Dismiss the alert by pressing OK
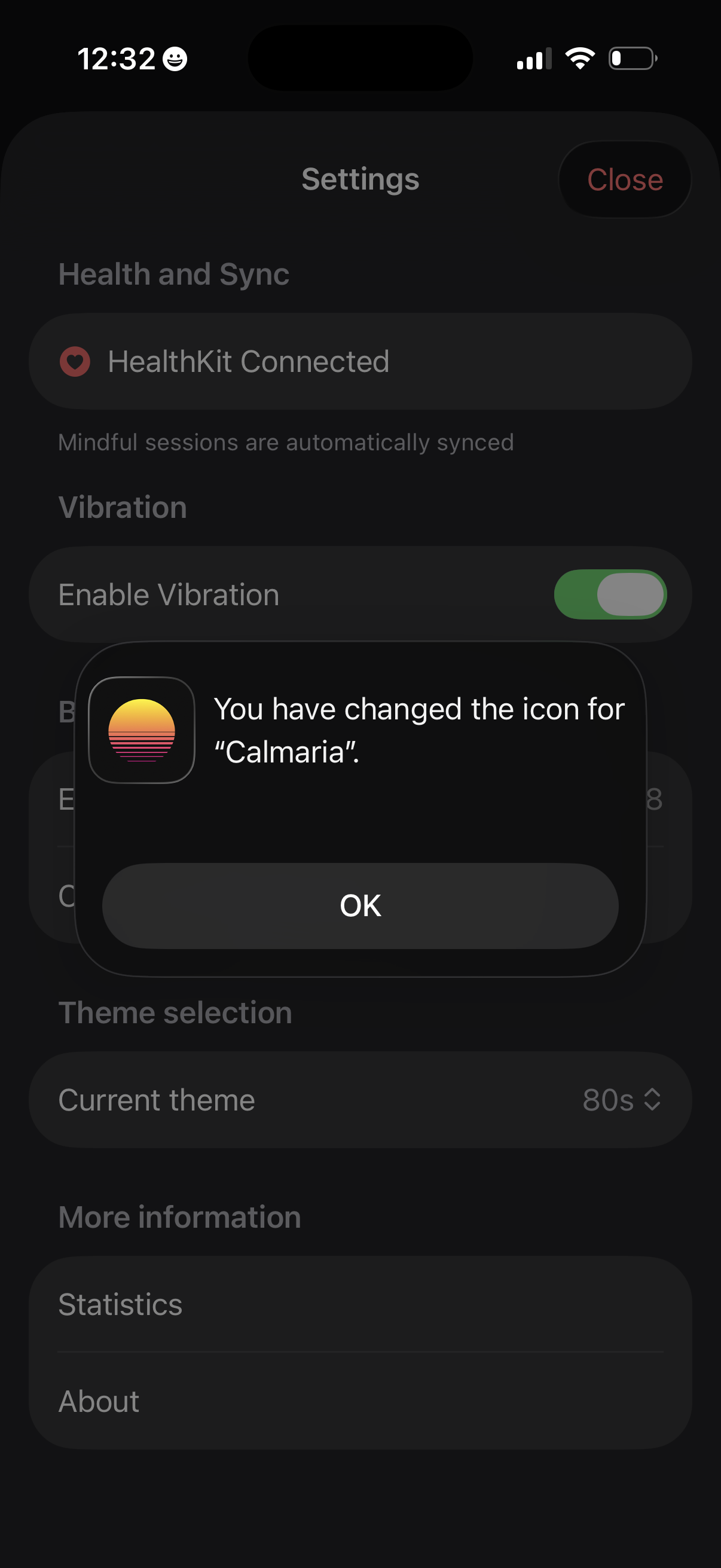Image resolution: width=721 pixels, height=1568 pixels. [360, 905]
